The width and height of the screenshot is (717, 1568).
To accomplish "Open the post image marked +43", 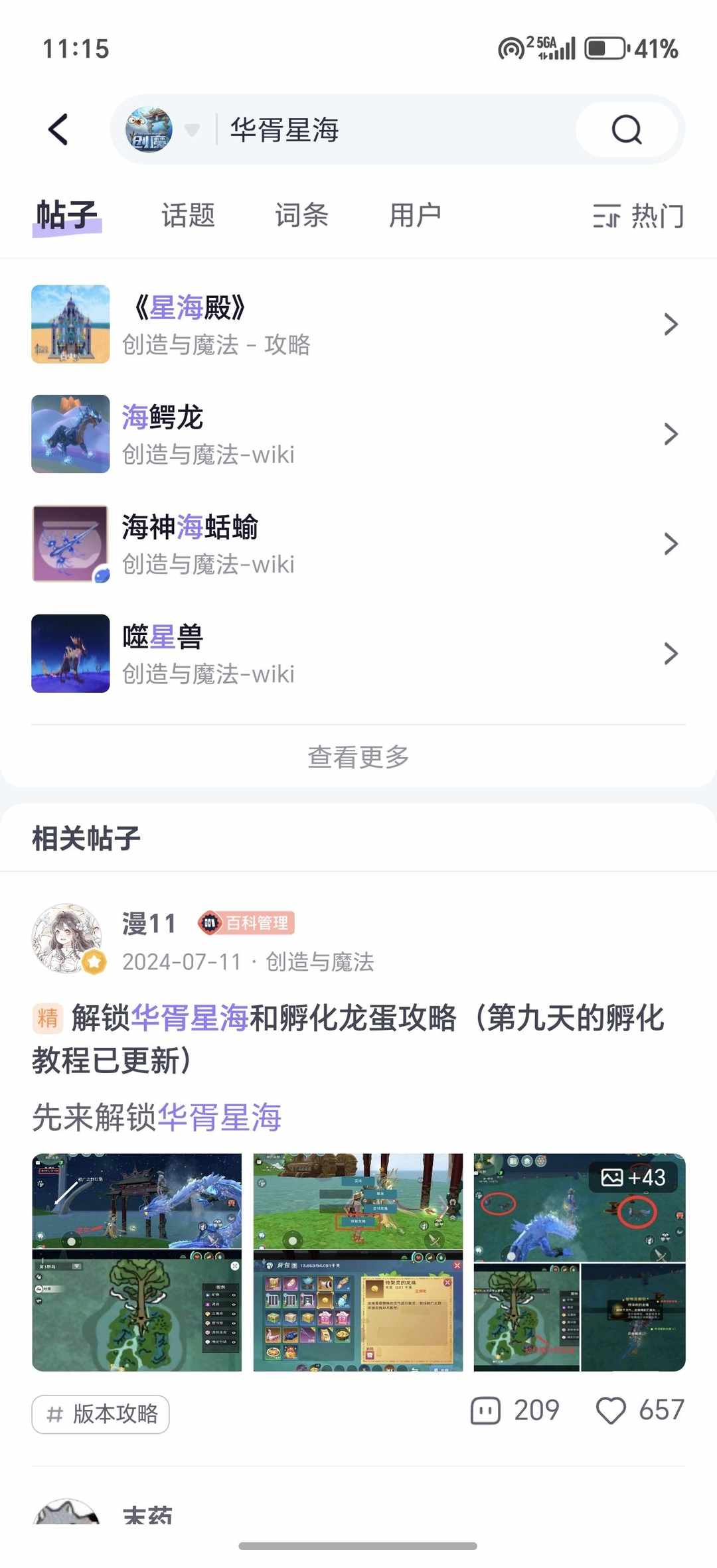I will coord(579,1262).
